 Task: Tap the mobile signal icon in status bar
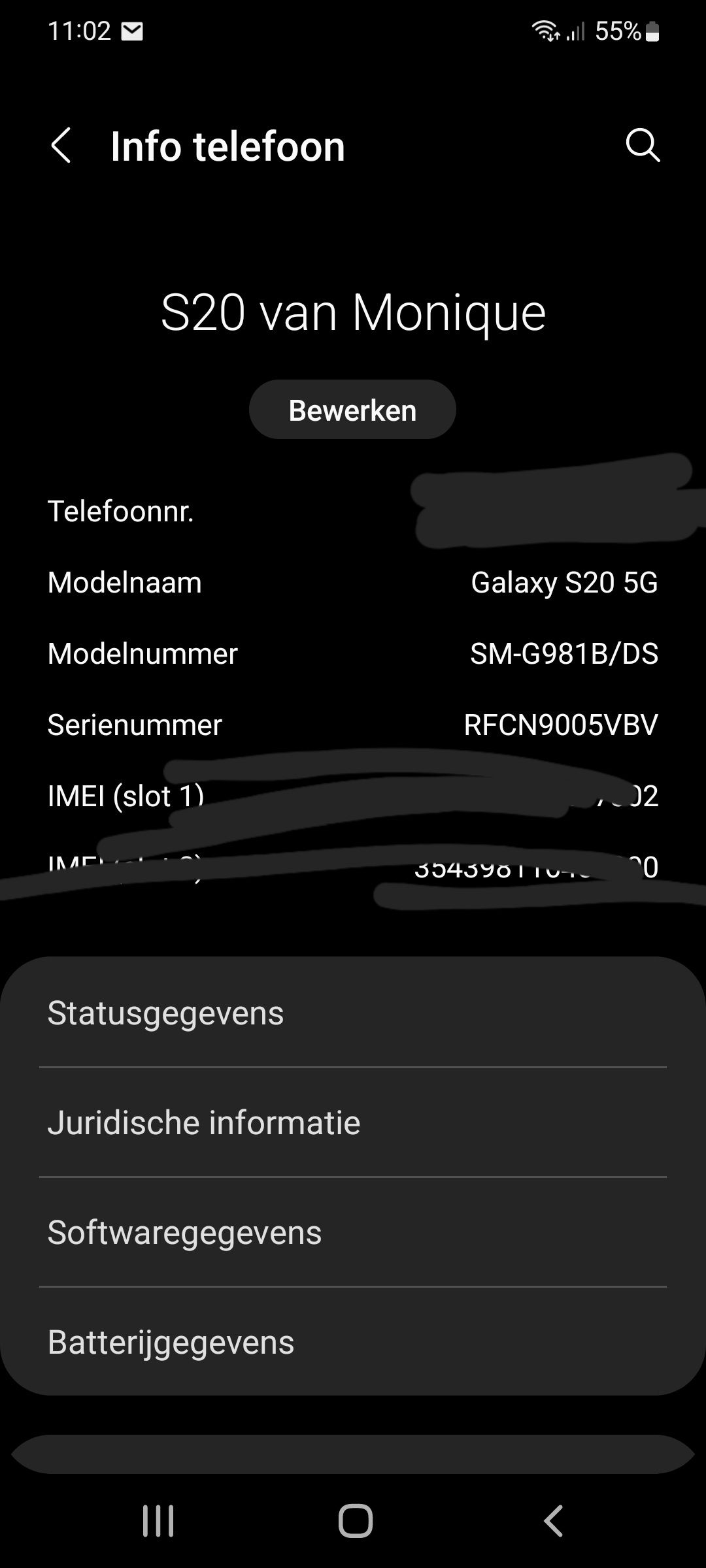point(573,31)
